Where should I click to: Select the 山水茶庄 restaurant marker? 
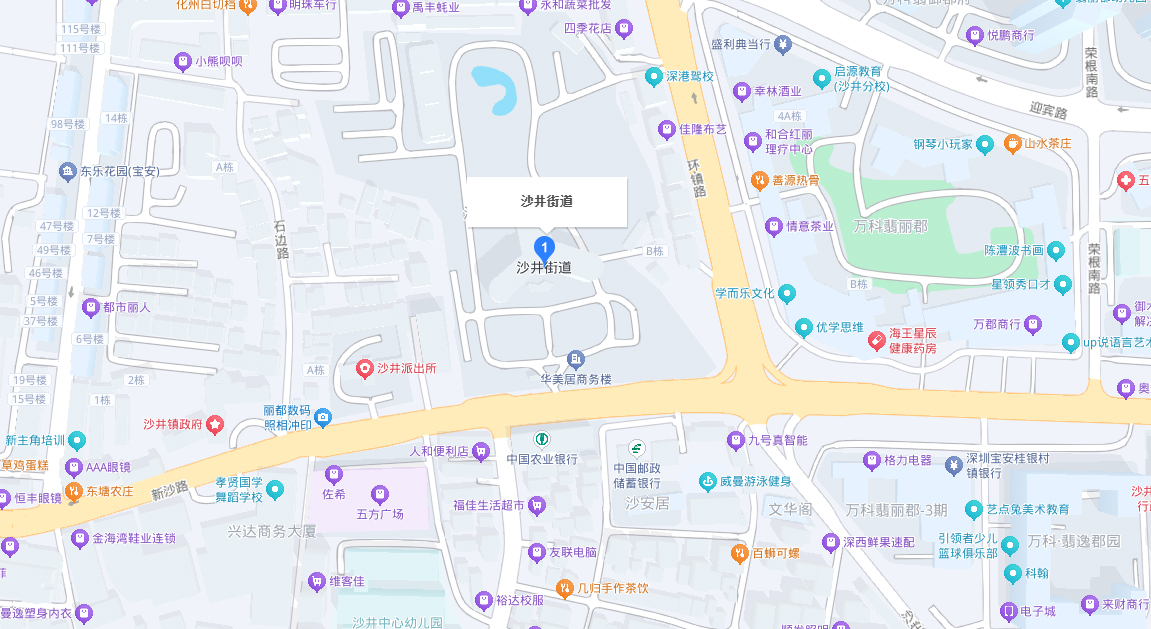click(1013, 144)
